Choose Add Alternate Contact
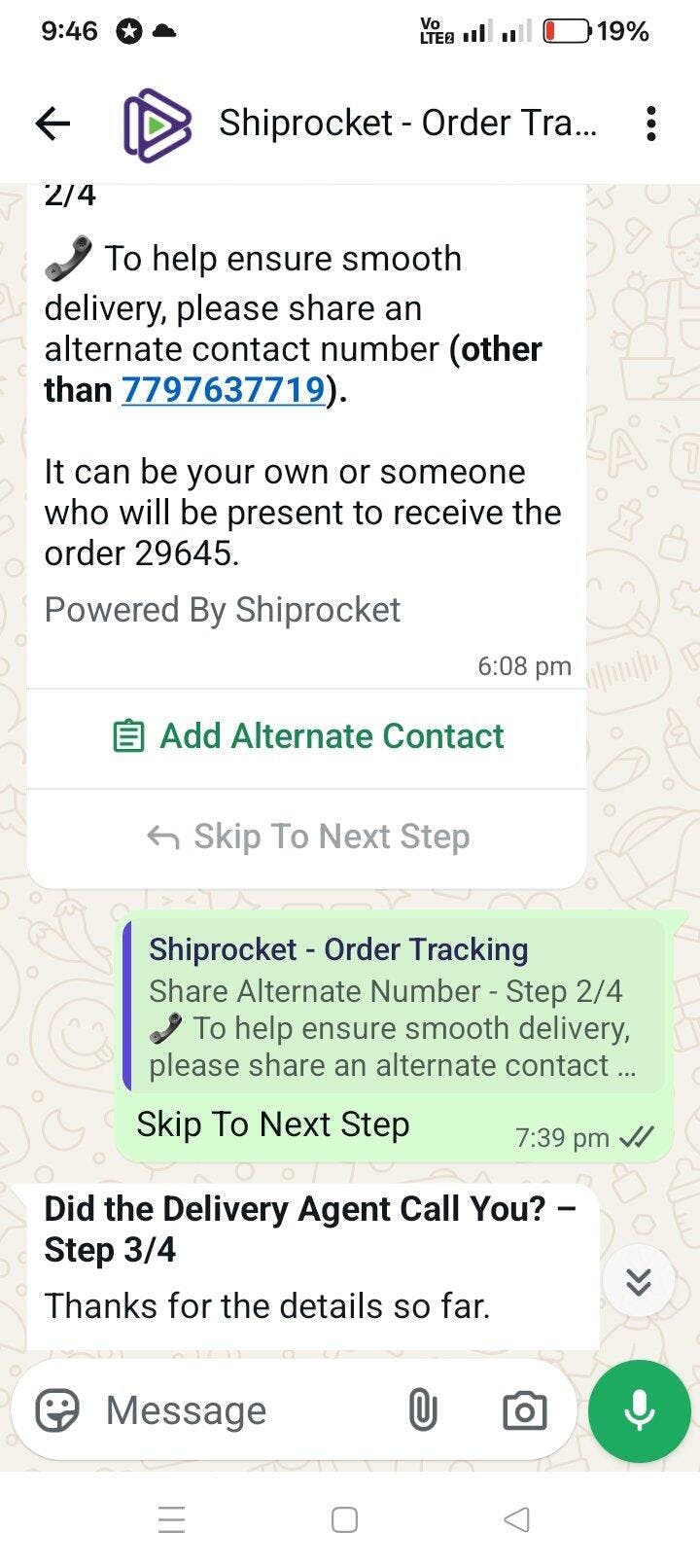Viewport: 700px width, 1568px height. (307, 736)
